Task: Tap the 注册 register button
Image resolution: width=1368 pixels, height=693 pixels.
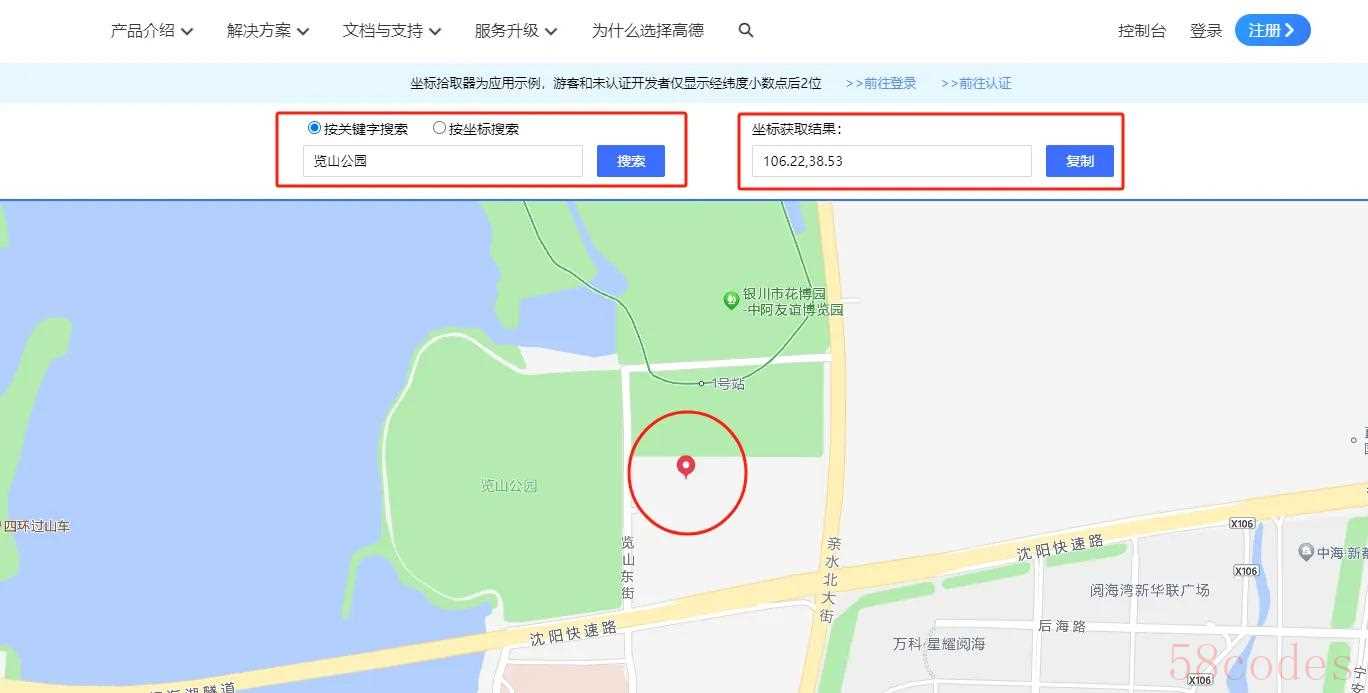Action: tap(1272, 30)
